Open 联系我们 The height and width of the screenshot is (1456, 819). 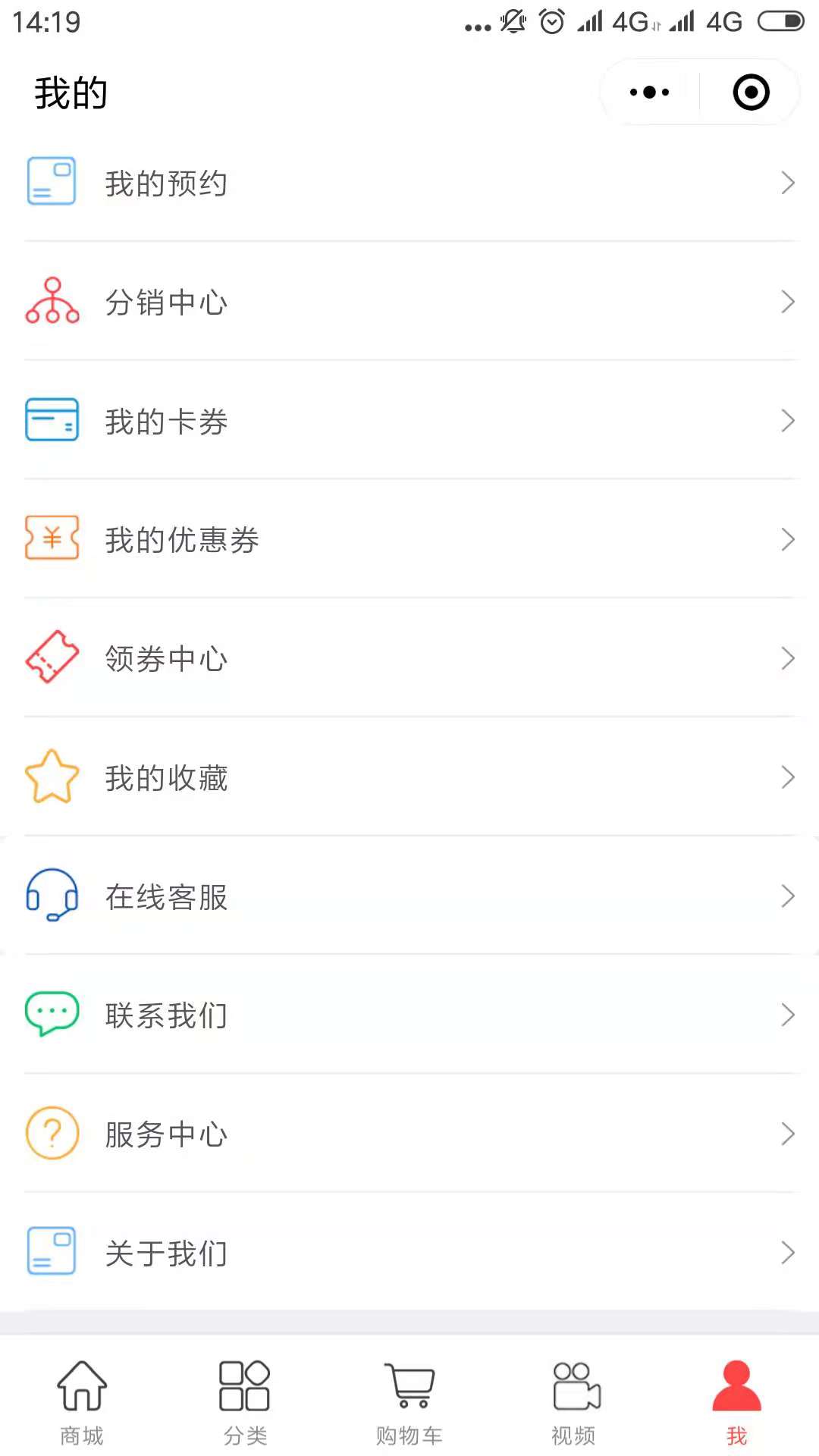coord(409,1015)
